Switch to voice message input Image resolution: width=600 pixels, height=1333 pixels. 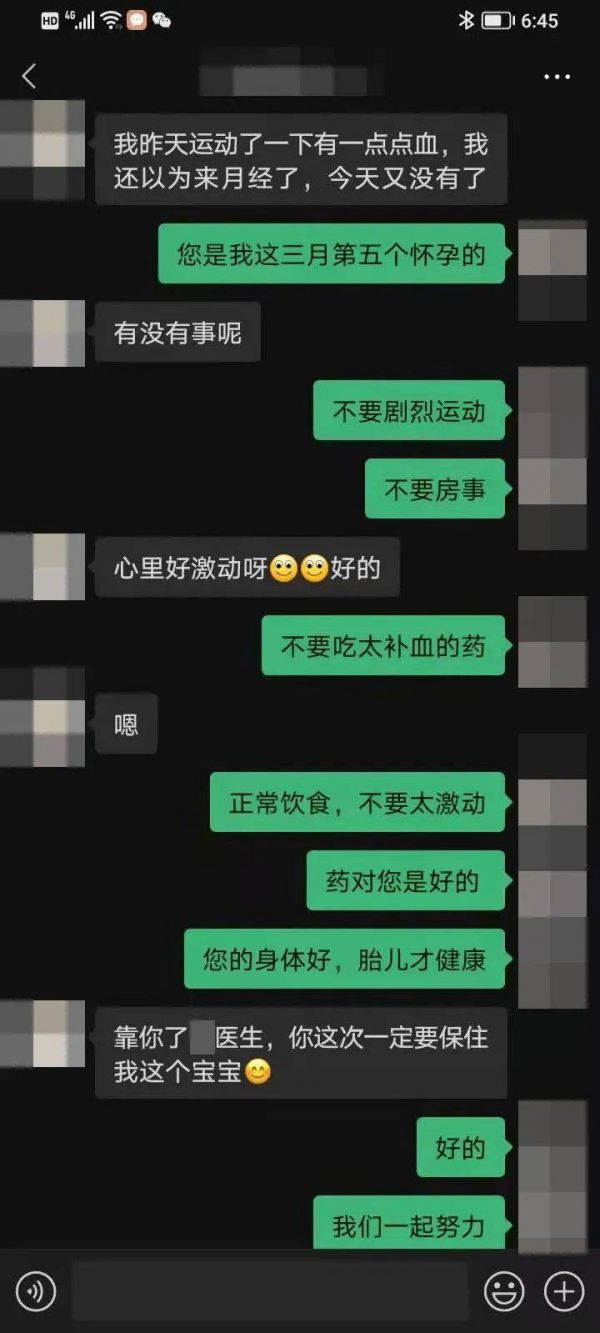[36, 1292]
